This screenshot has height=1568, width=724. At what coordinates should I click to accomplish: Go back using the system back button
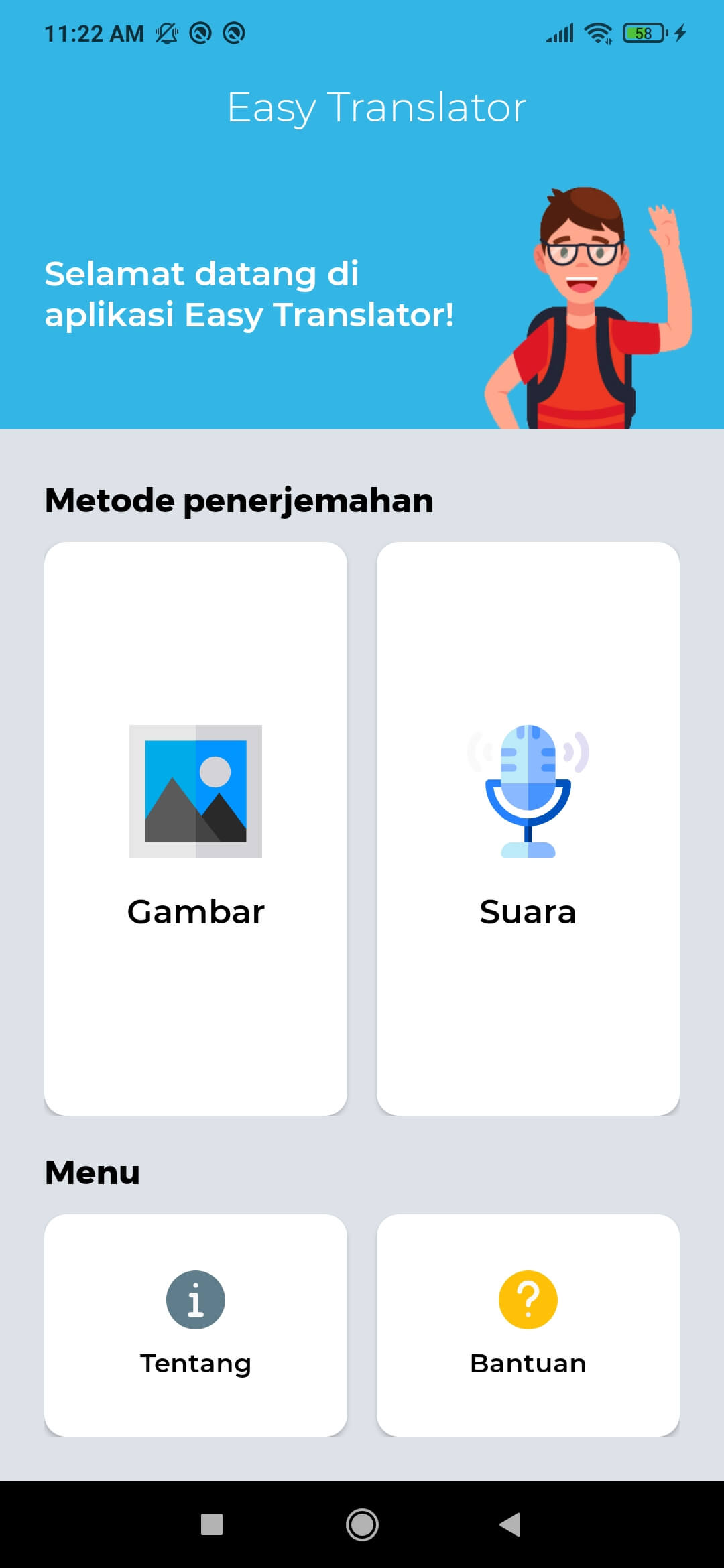pyautogui.click(x=511, y=1524)
